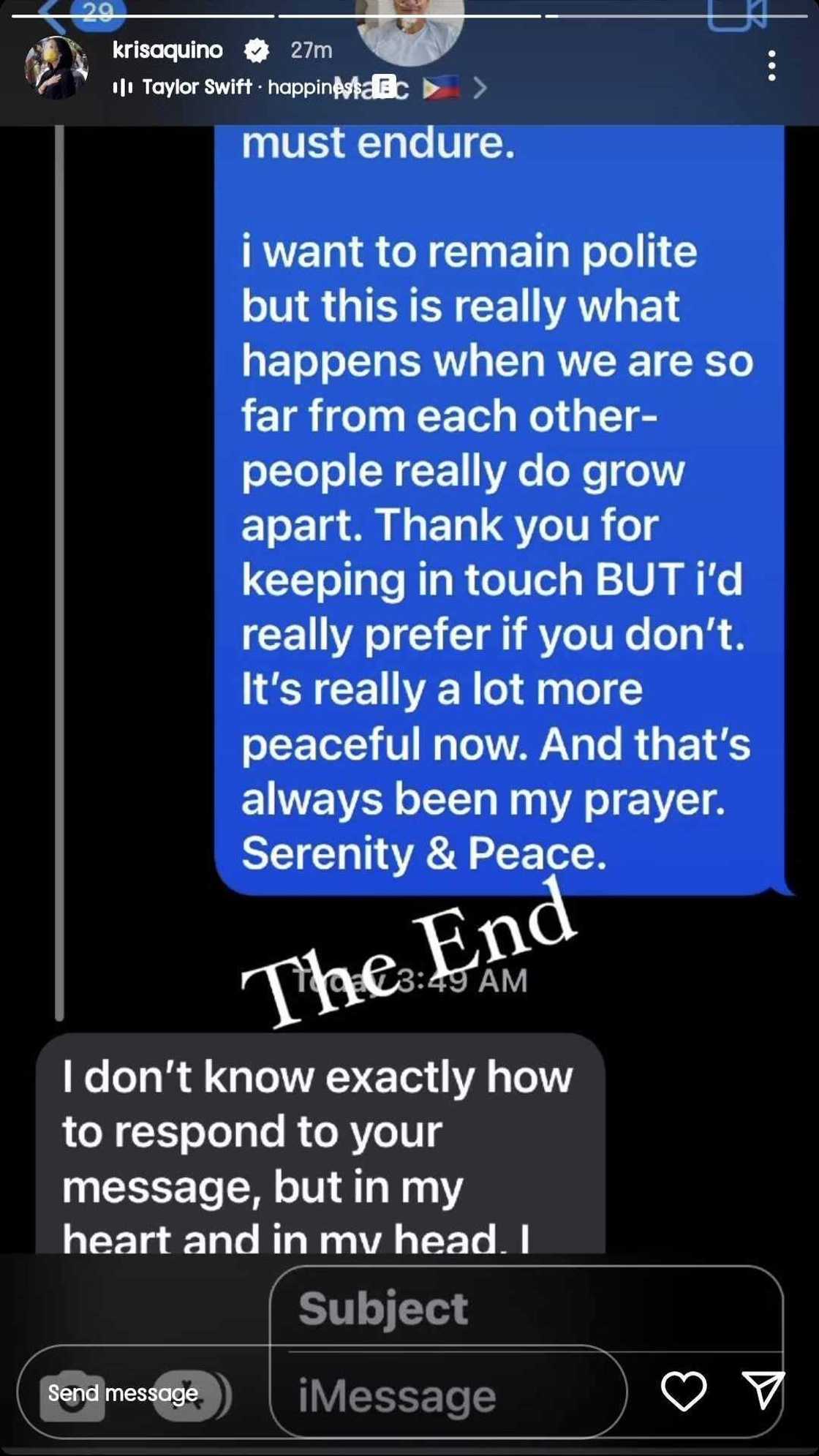Tap the verified badge next to krisaquino

click(x=256, y=50)
